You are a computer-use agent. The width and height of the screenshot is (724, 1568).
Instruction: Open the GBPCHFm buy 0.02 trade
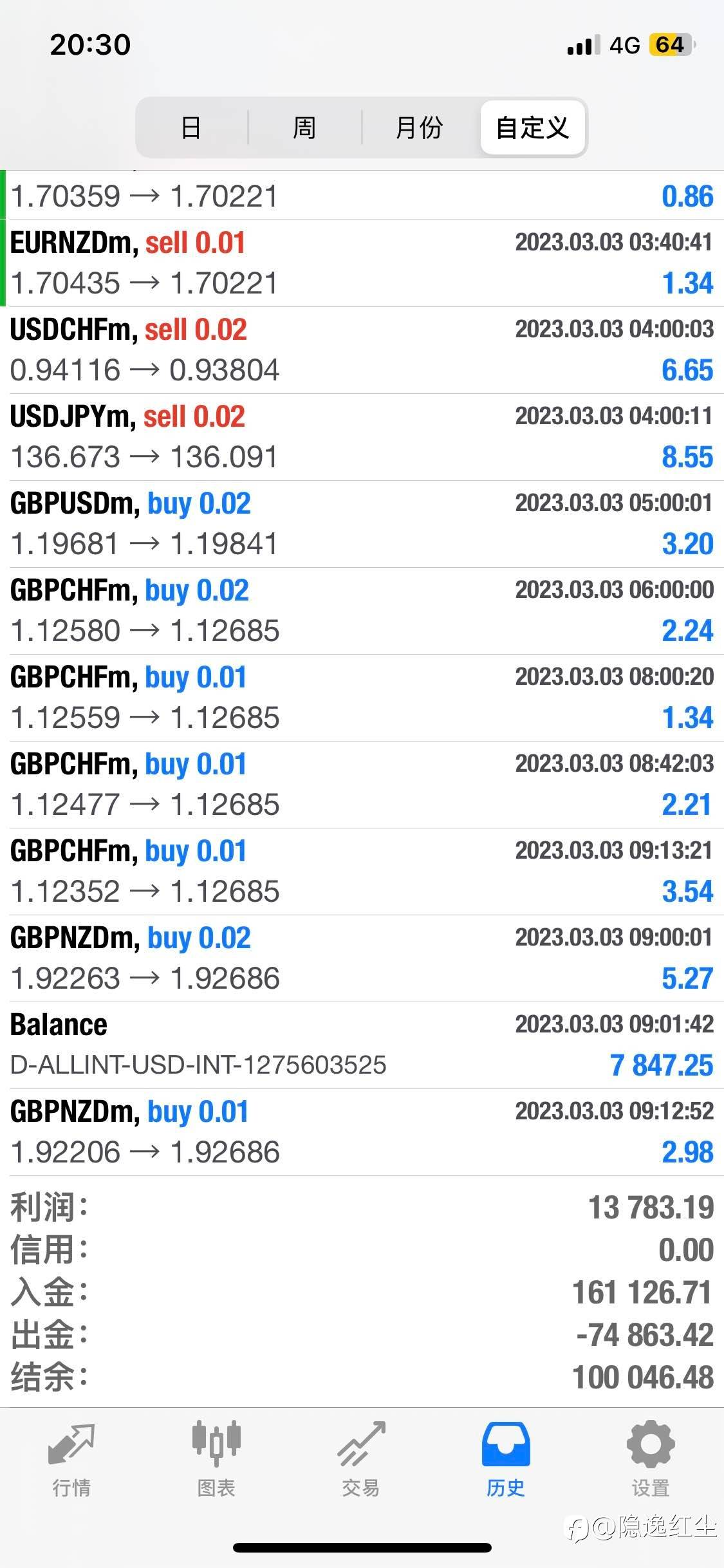coord(362,611)
